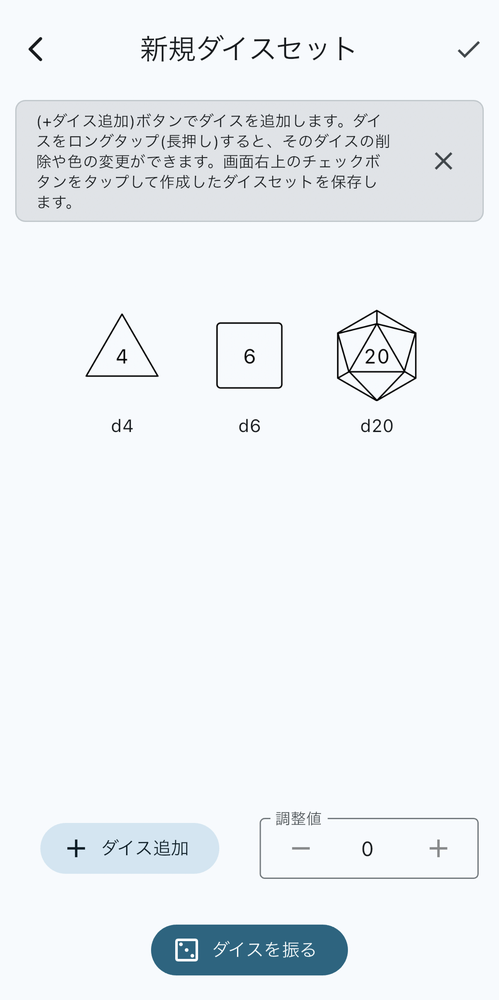499x1000 pixels.
Task: Save the dice set with the checkmark
Action: (x=468, y=49)
